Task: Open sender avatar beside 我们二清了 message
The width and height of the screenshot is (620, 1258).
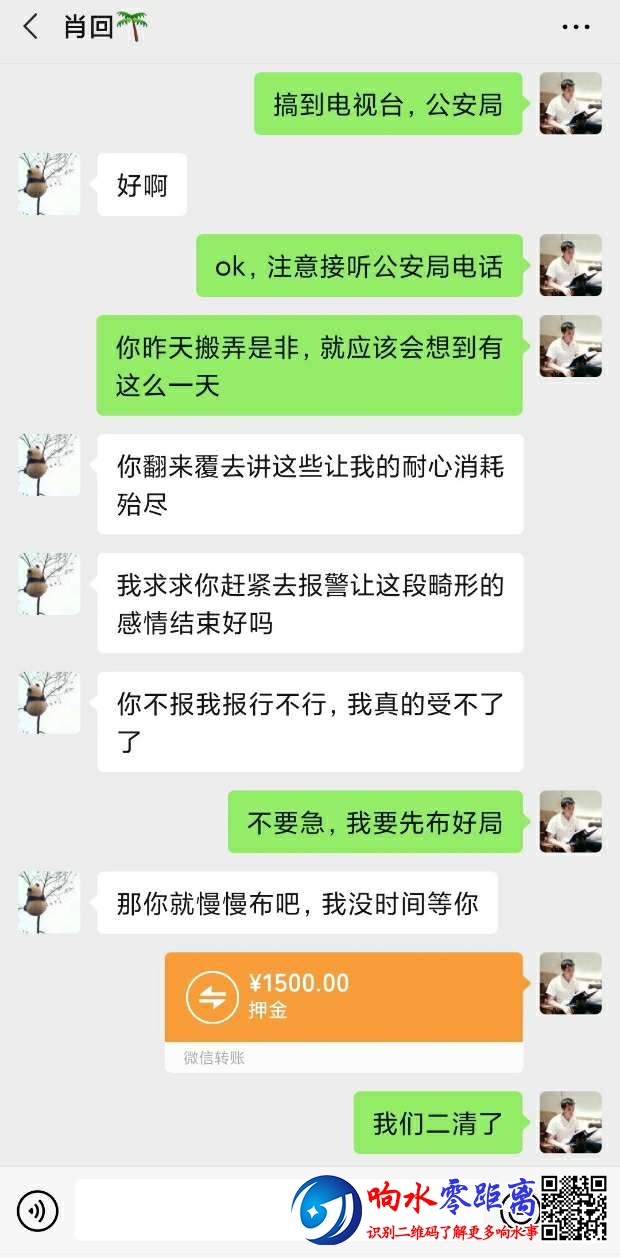Action: coord(570,1122)
